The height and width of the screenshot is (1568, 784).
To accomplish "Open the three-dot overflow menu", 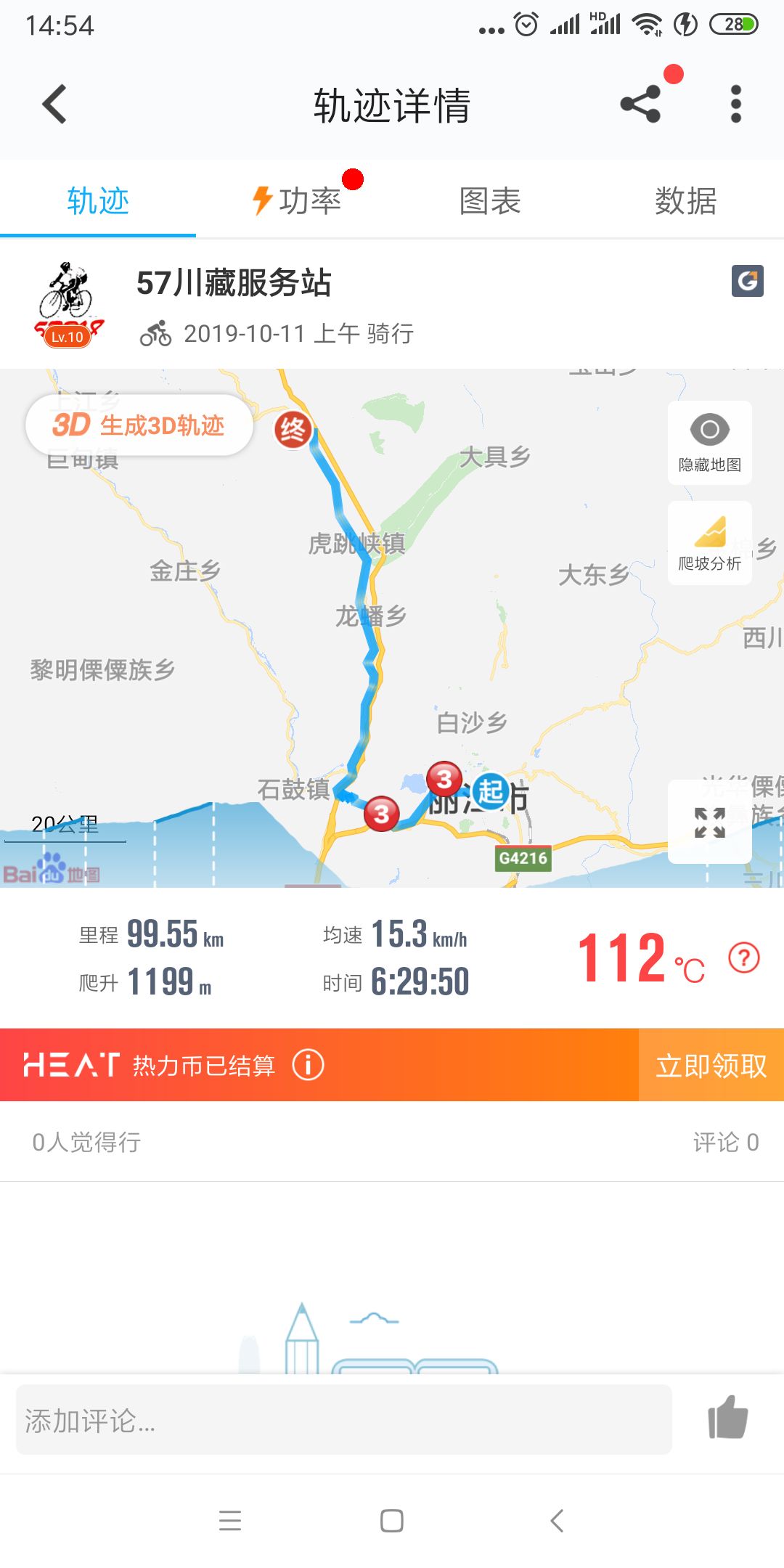I will (735, 104).
